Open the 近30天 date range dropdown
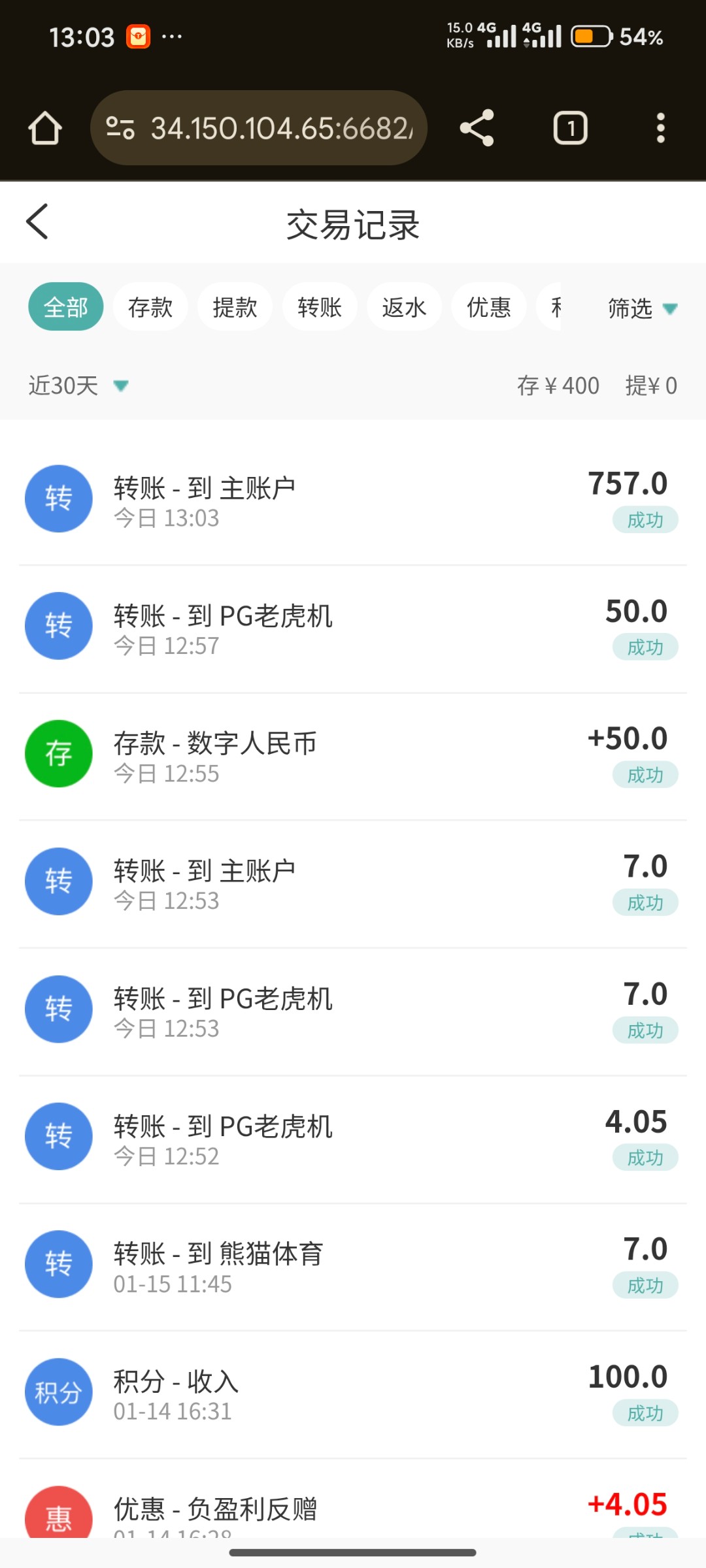 pos(78,385)
